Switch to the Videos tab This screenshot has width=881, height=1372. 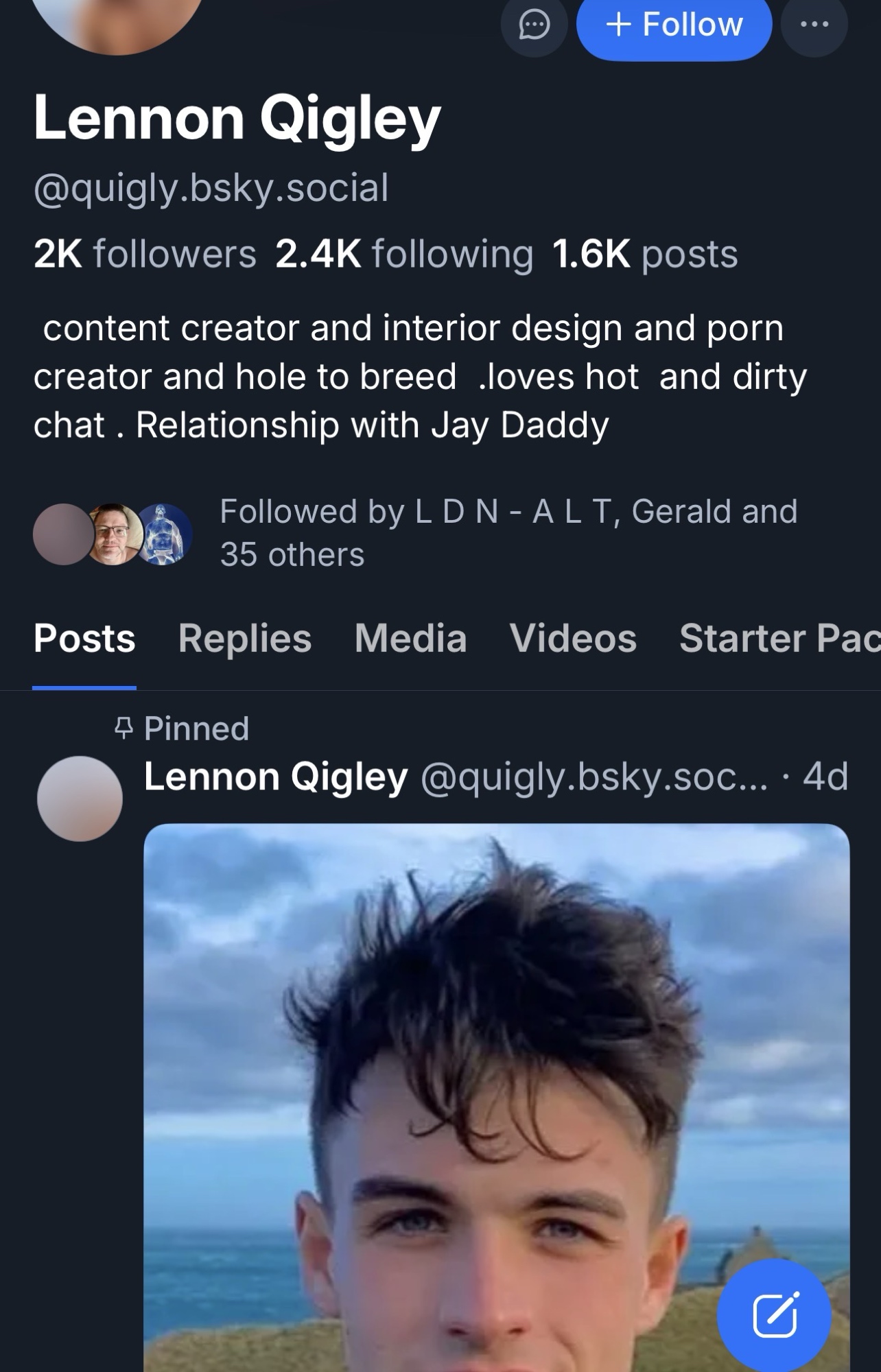[573, 639]
